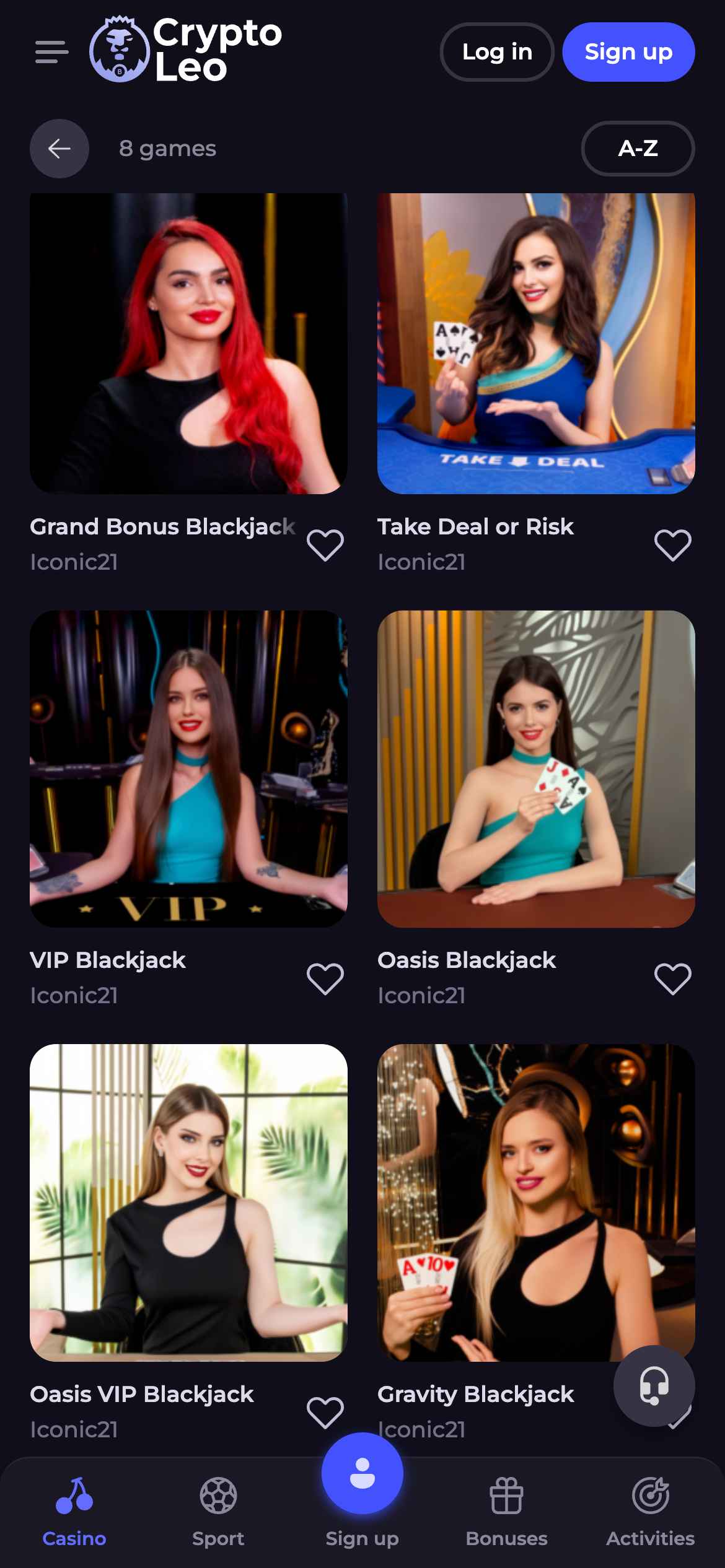The height and width of the screenshot is (1568, 725).
Task: Open the hamburger menu
Action: tap(52, 52)
